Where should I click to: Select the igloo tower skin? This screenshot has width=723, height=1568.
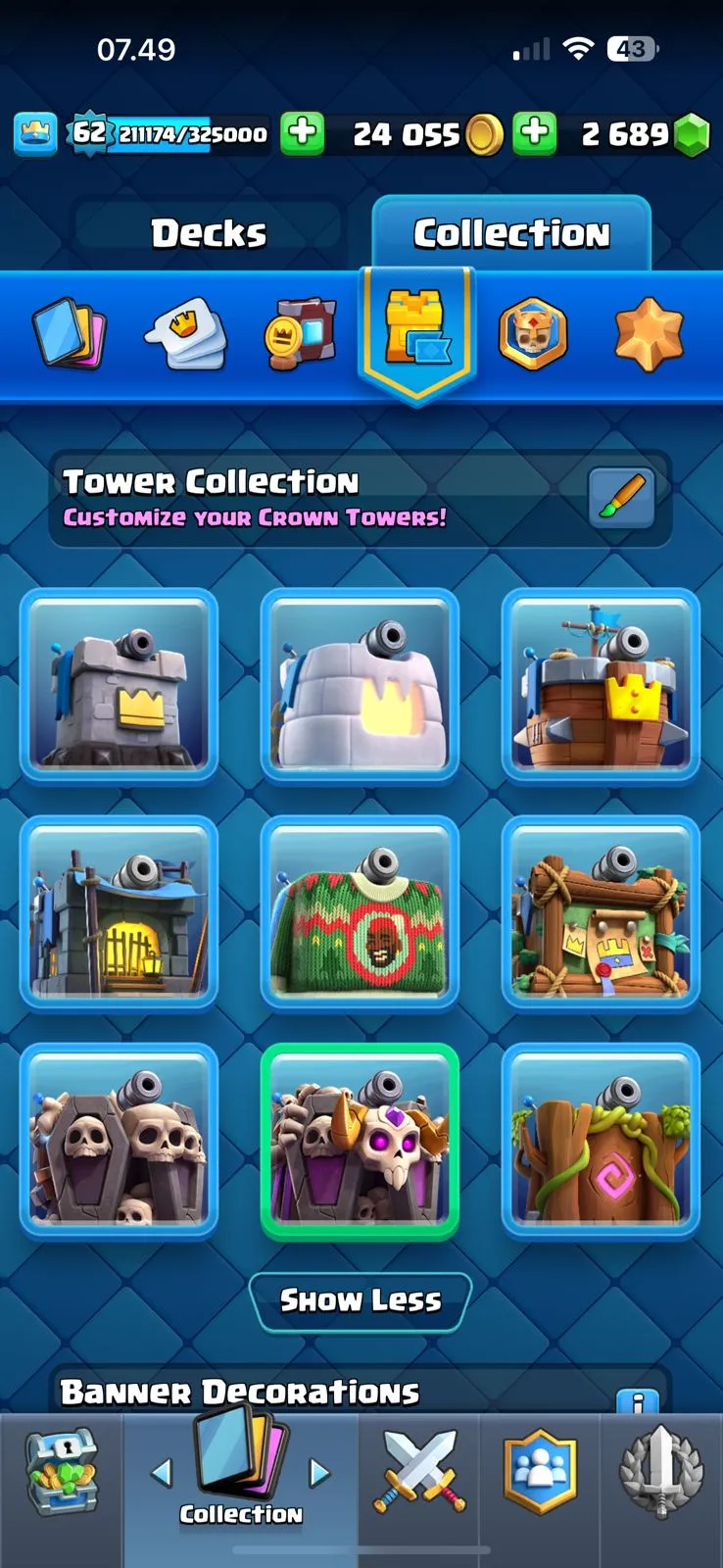[360, 685]
